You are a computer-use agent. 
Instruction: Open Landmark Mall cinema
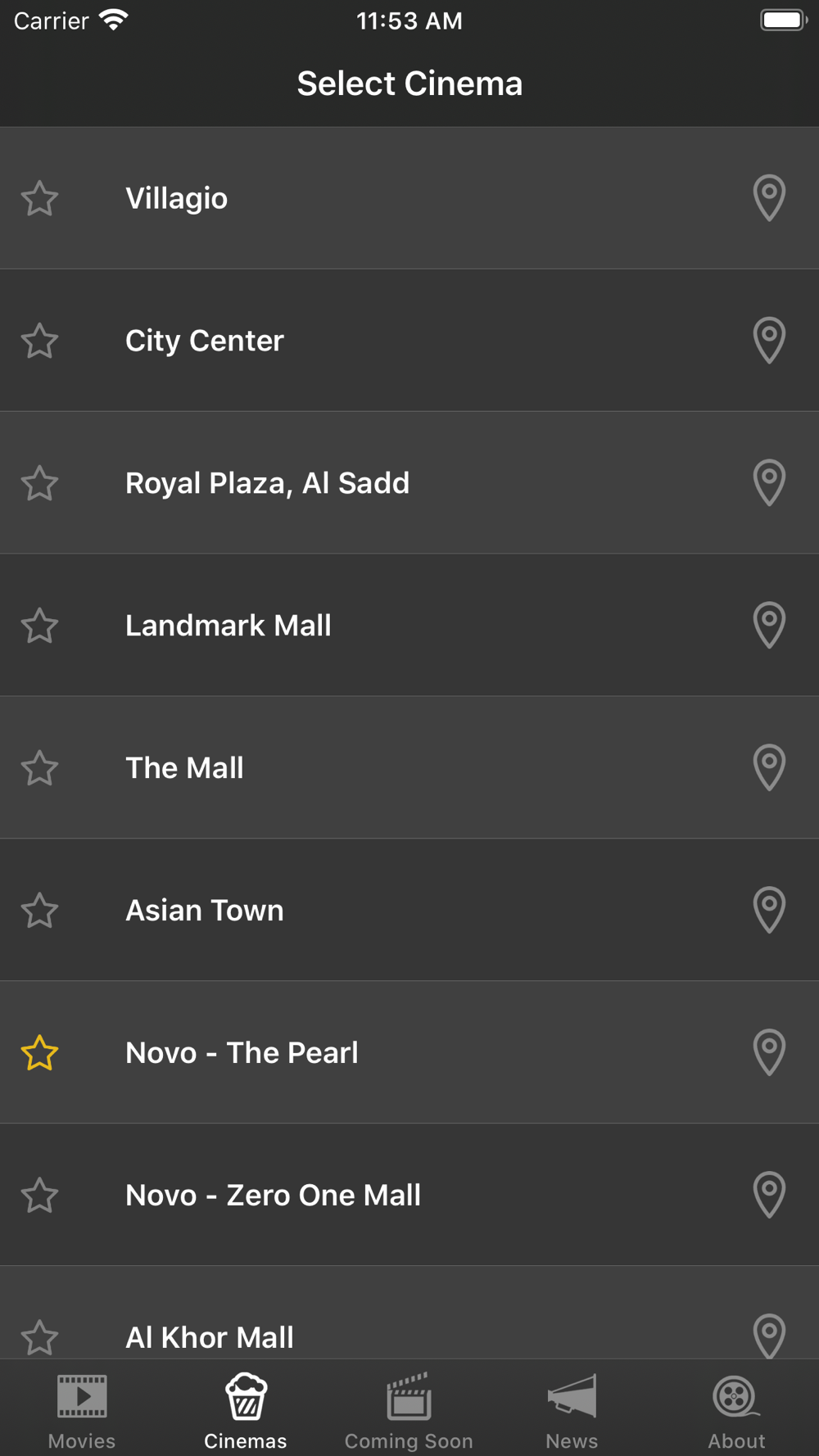(409, 626)
